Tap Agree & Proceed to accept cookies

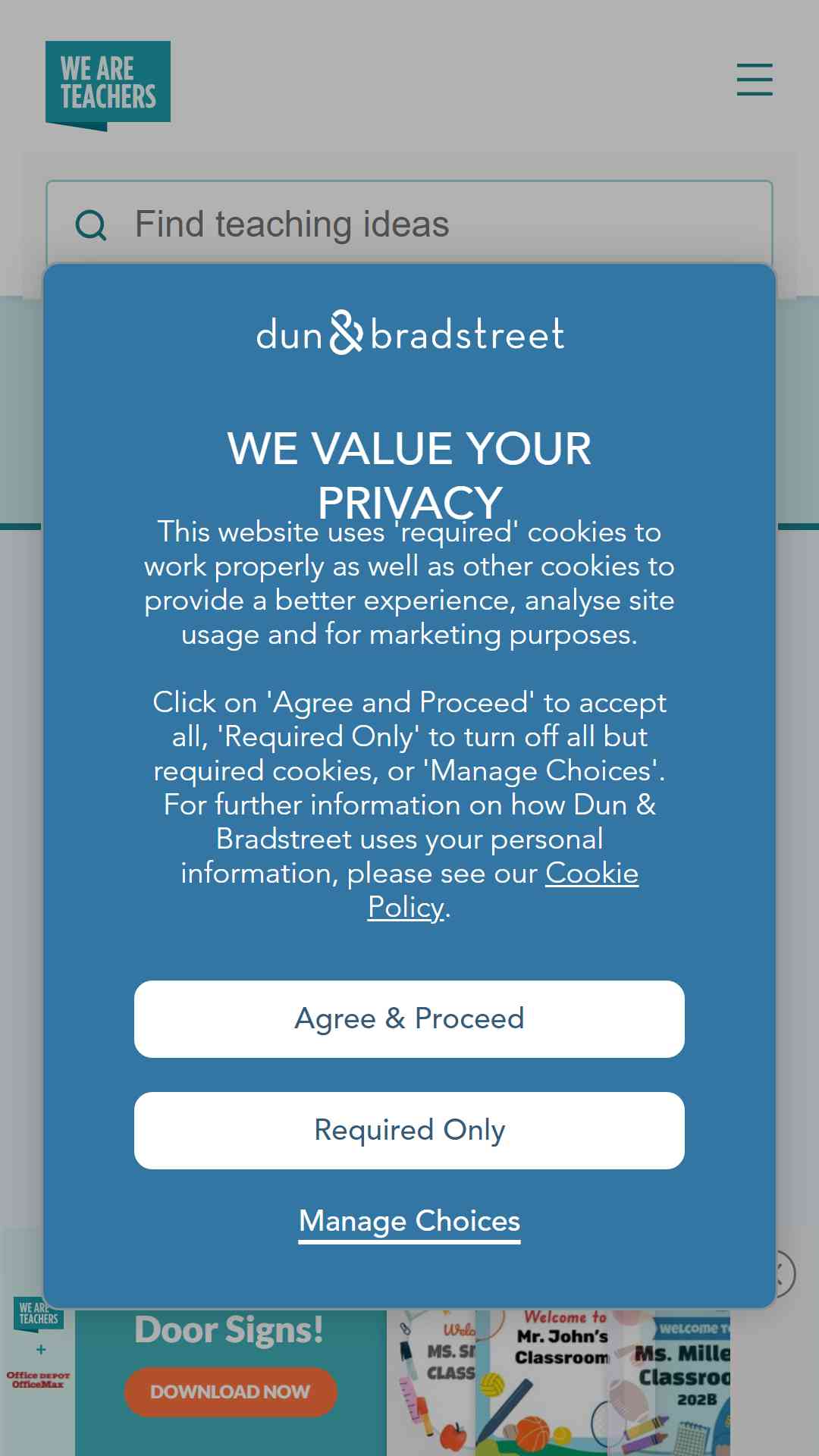coord(409,1018)
